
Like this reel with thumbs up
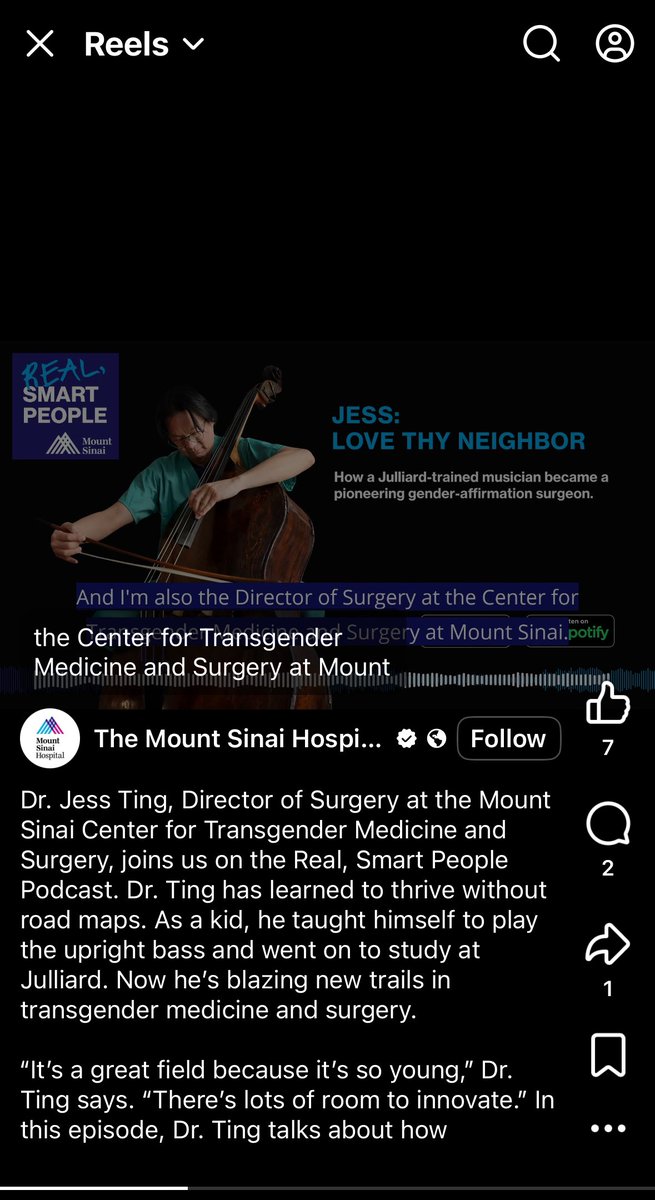(608, 703)
